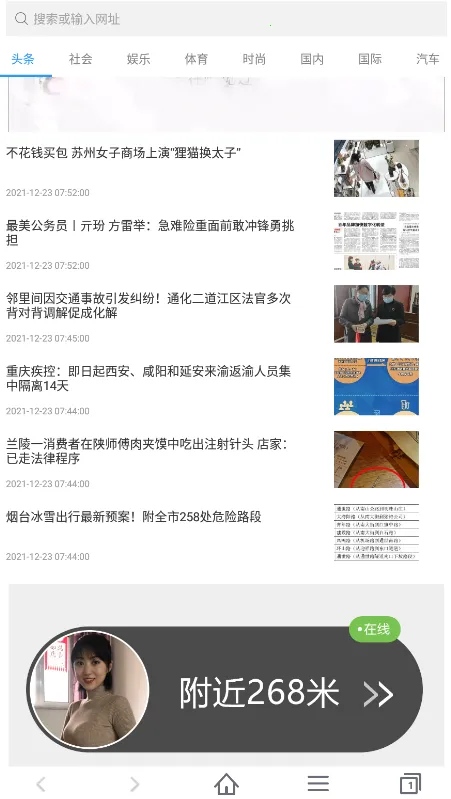This screenshot has height=799, width=451.
Task: Open the 汽车 tab
Action: pyautogui.click(x=428, y=59)
